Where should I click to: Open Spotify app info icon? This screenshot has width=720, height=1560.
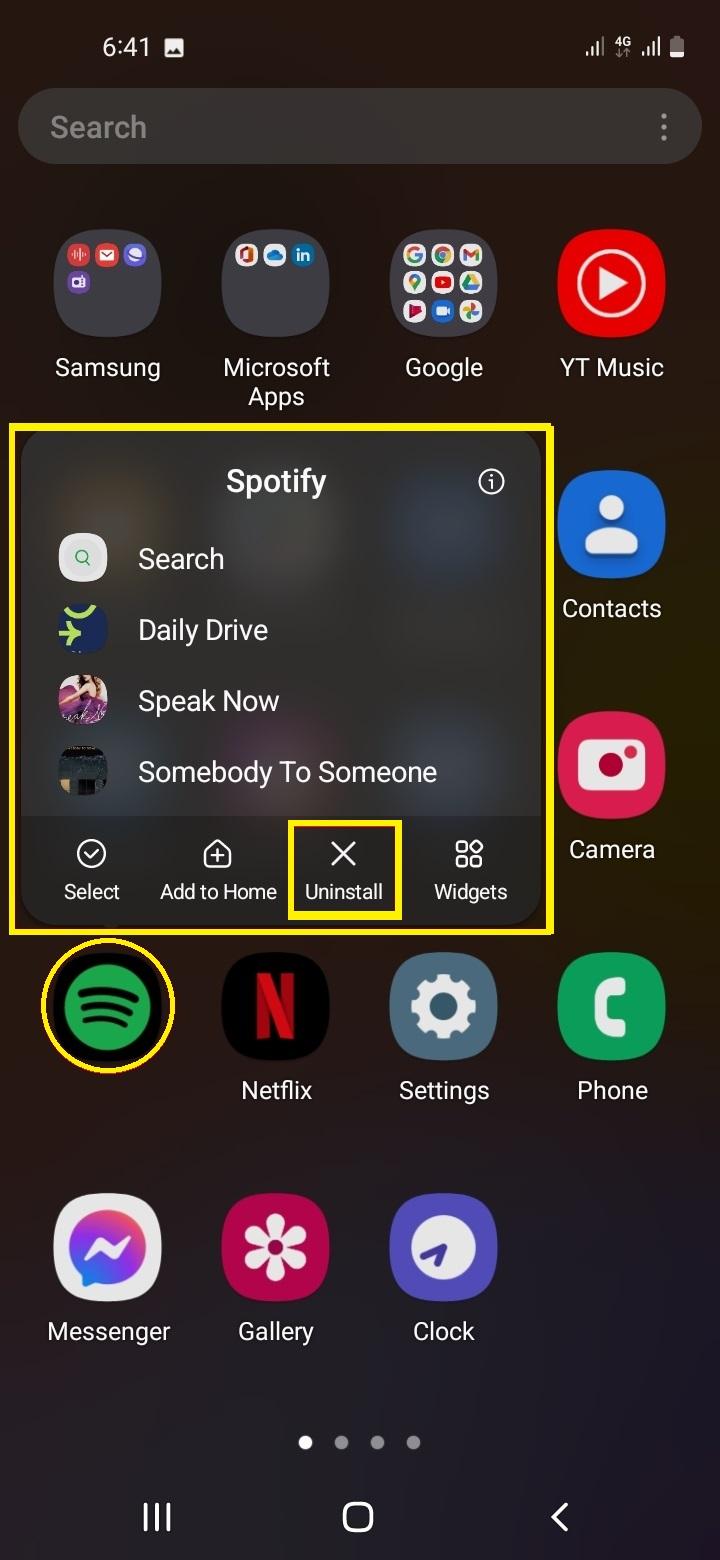coord(491,482)
